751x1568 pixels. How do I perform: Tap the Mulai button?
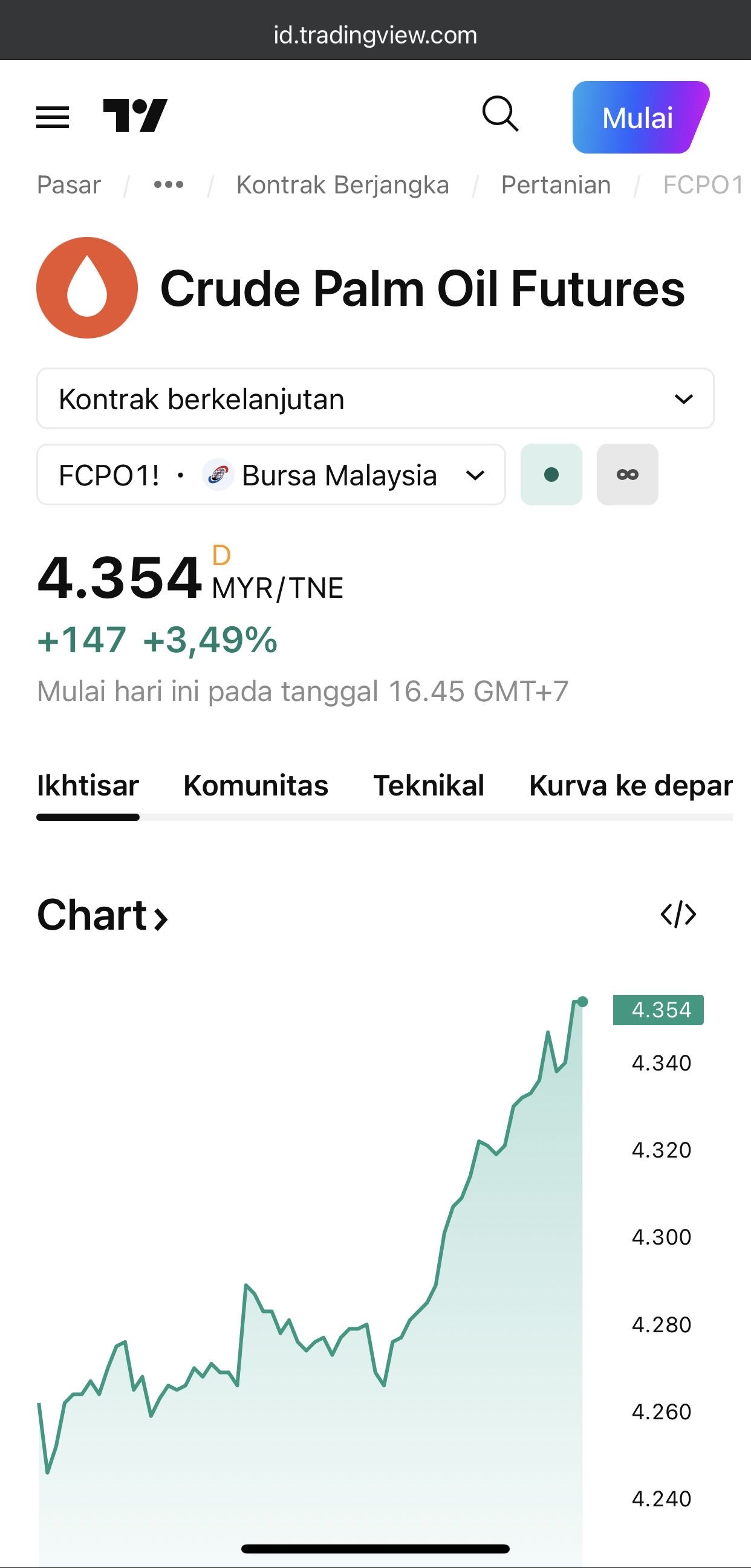point(640,117)
